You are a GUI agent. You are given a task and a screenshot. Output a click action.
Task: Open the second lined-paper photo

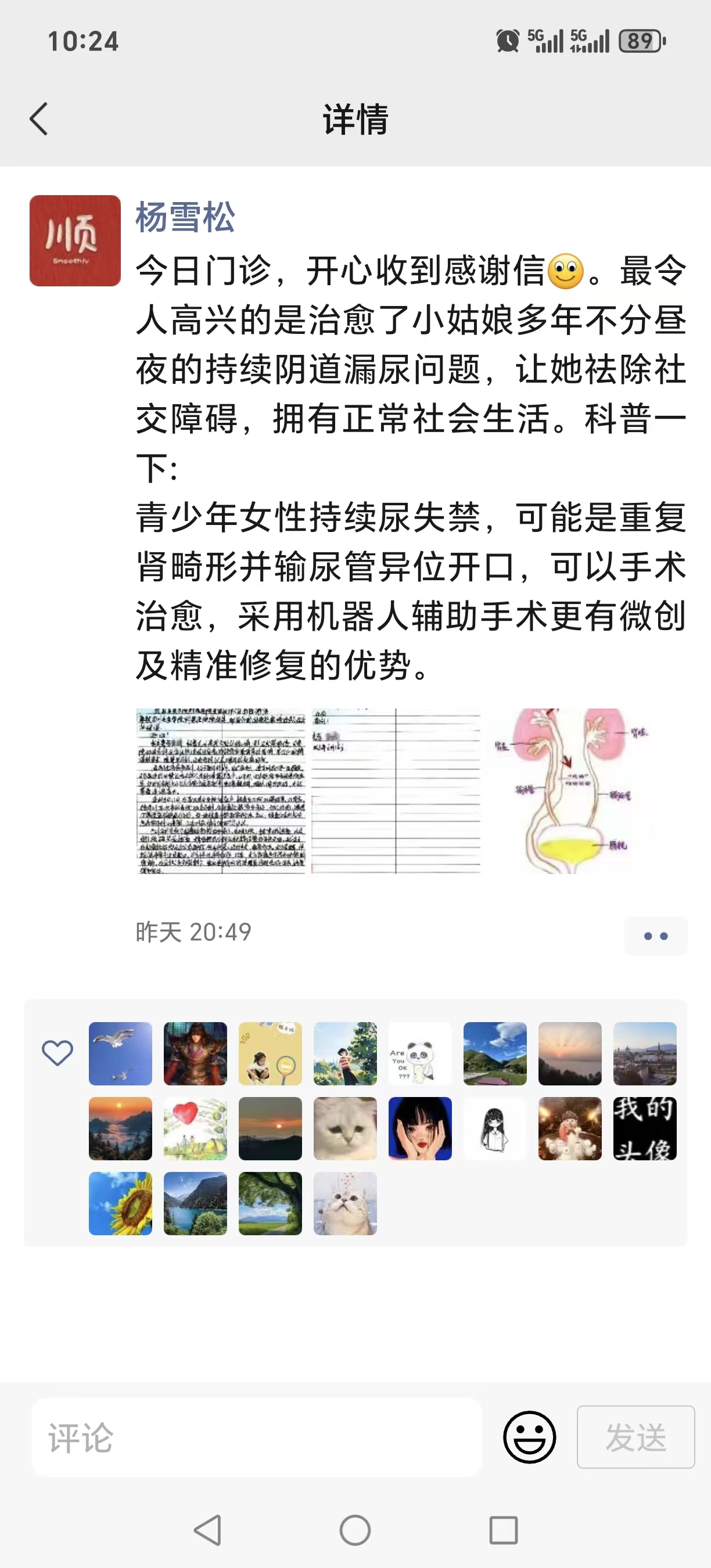396,791
